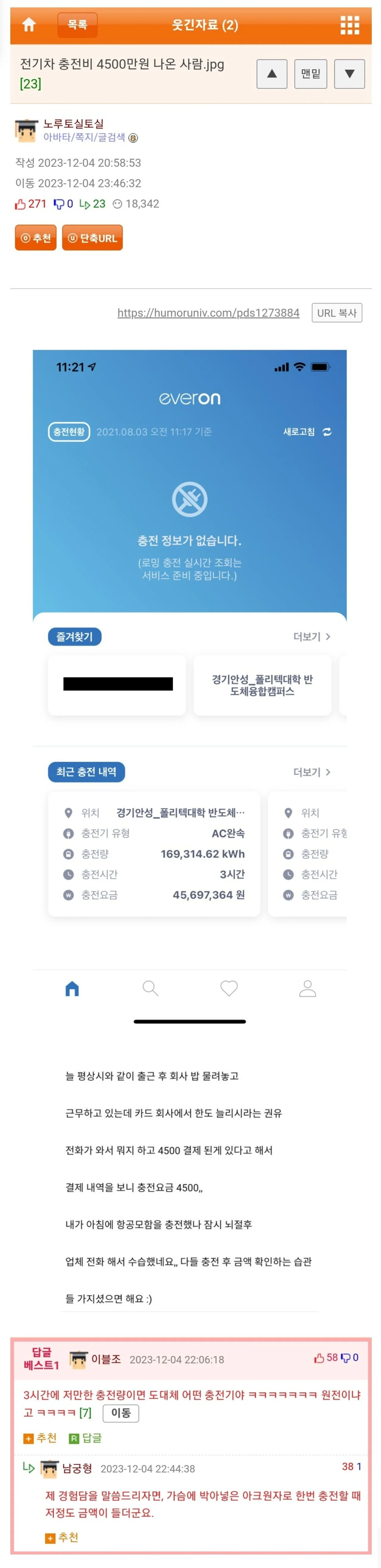Viewport: 381px width, 1568px height.
Task: Go to the next post arrow
Action: [x=349, y=74]
